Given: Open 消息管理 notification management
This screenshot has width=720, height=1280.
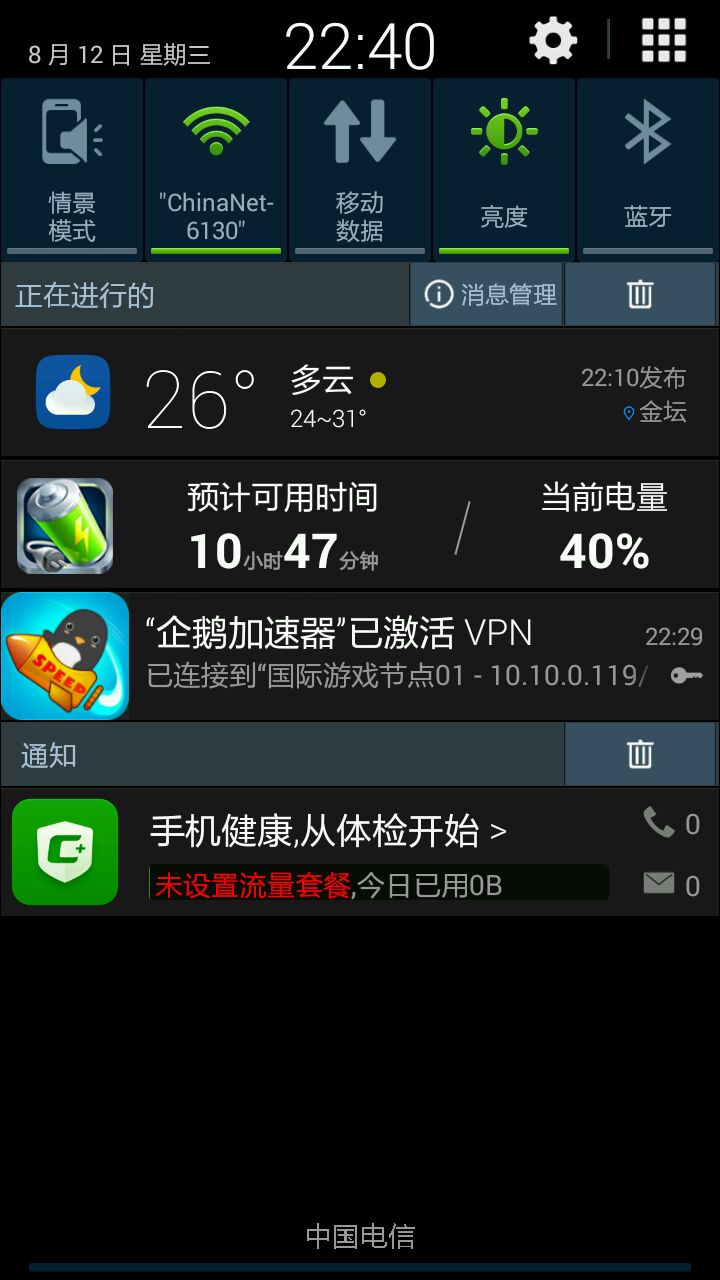Looking at the screenshot, I should point(488,294).
